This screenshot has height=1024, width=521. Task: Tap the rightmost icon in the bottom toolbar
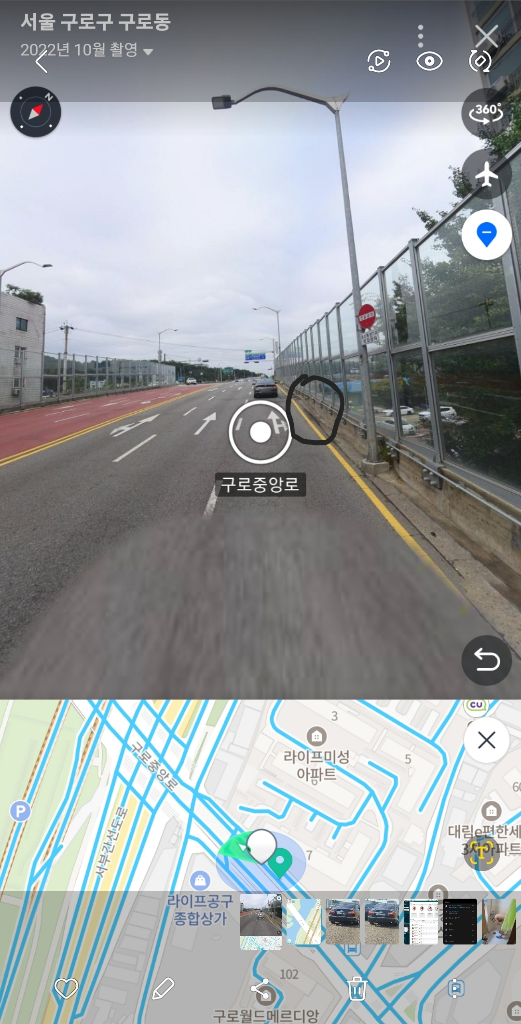click(x=455, y=989)
